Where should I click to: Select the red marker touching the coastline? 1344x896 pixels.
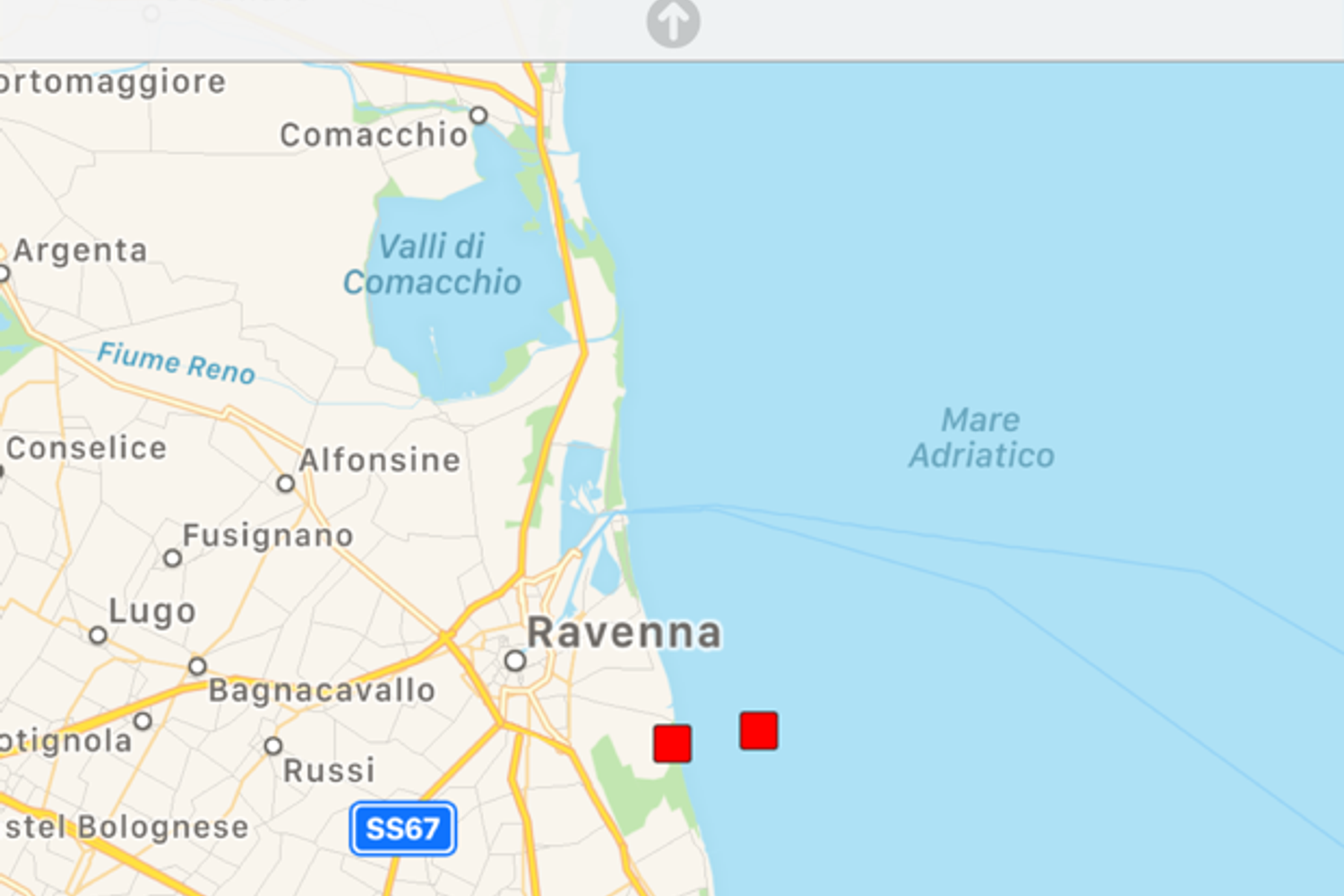coord(672,744)
